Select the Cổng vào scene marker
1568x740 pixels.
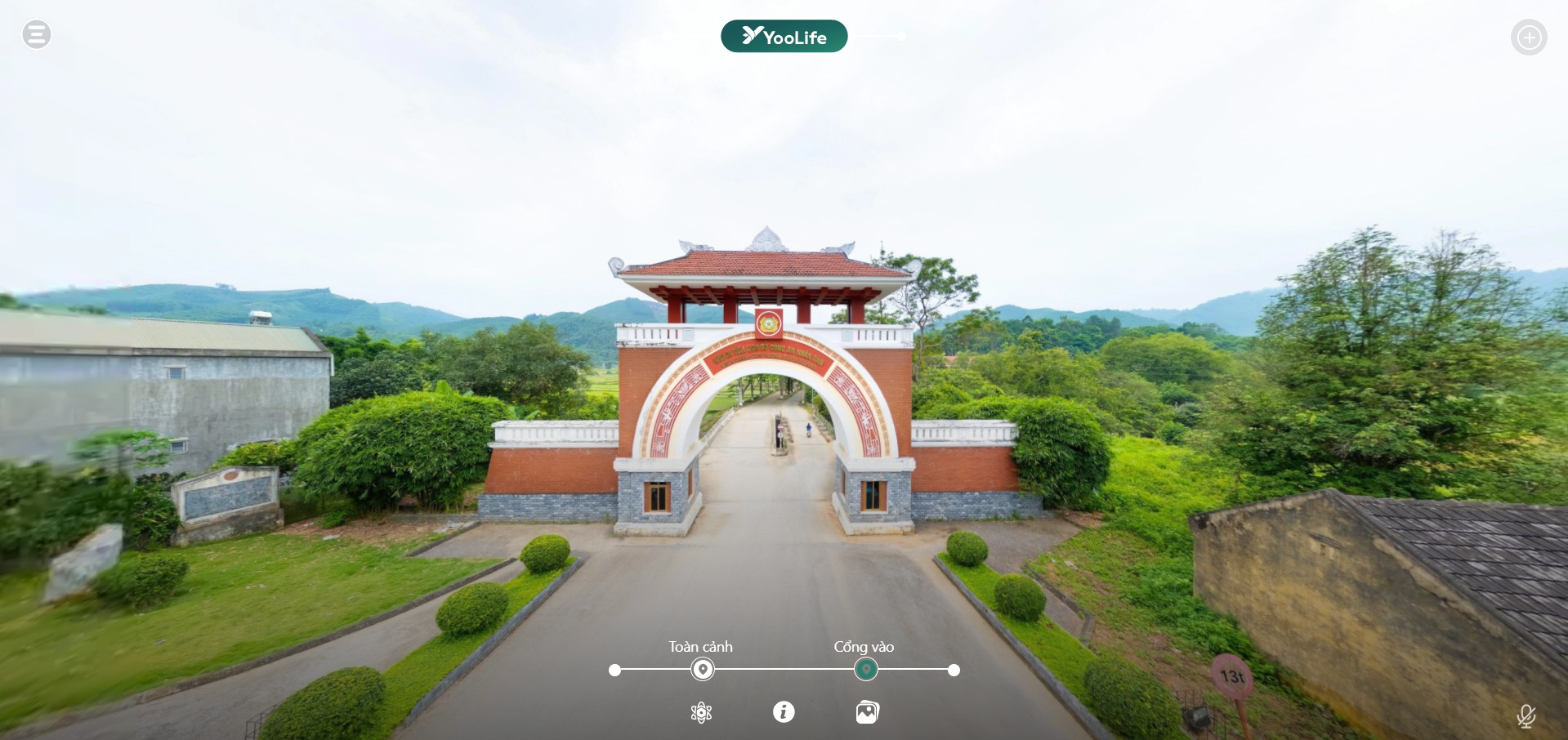click(x=865, y=670)
